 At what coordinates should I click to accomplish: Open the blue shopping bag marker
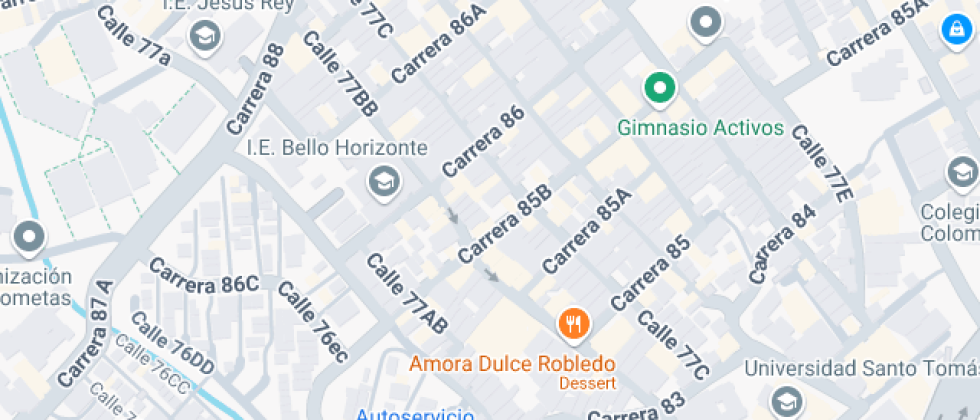click(953, 31)
